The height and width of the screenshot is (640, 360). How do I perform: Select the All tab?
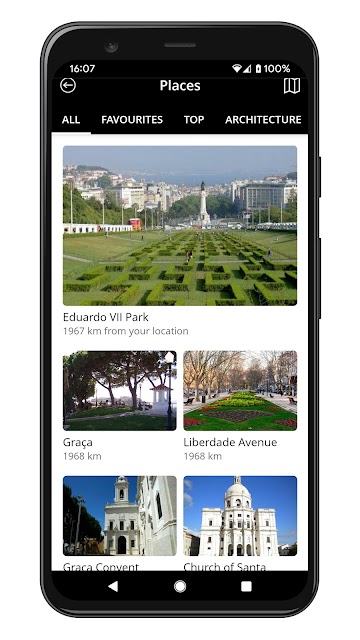71,120
